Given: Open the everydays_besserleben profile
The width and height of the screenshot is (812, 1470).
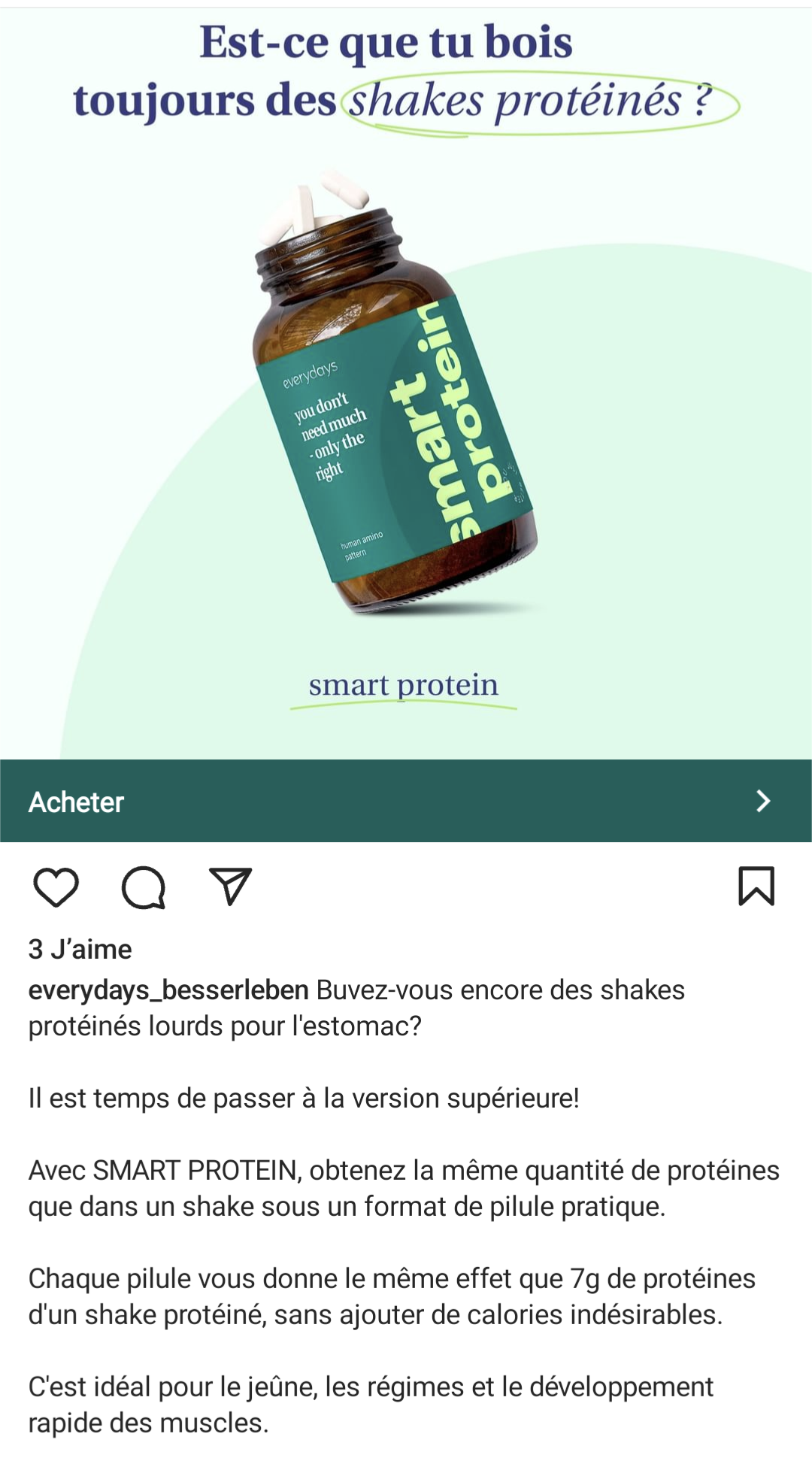Looking at the screenshot, I should (164, 991).
